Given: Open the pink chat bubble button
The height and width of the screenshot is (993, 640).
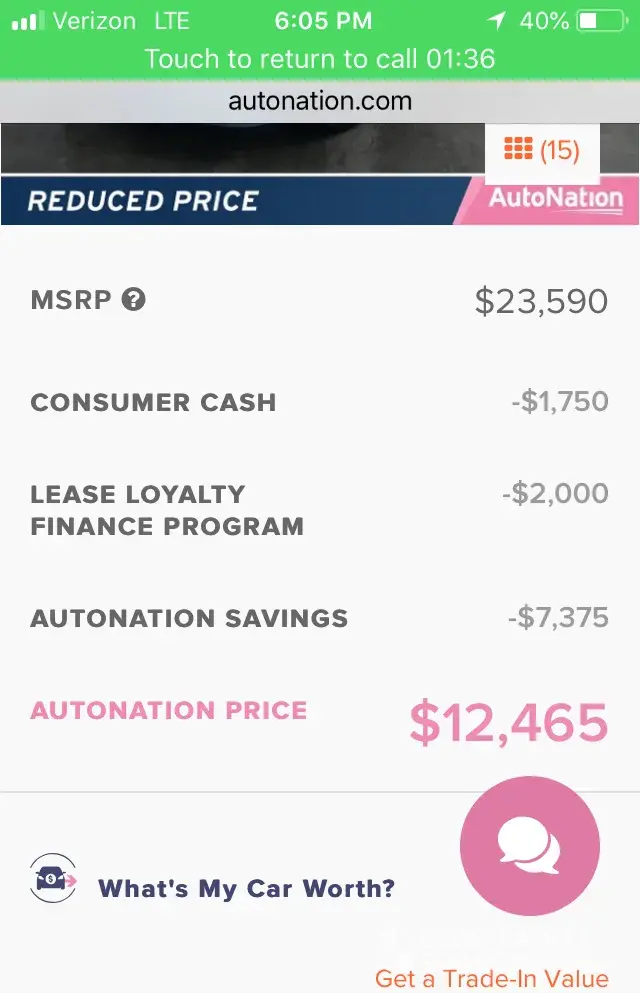Looking at the screenshot, I should (x=529, y=847).
